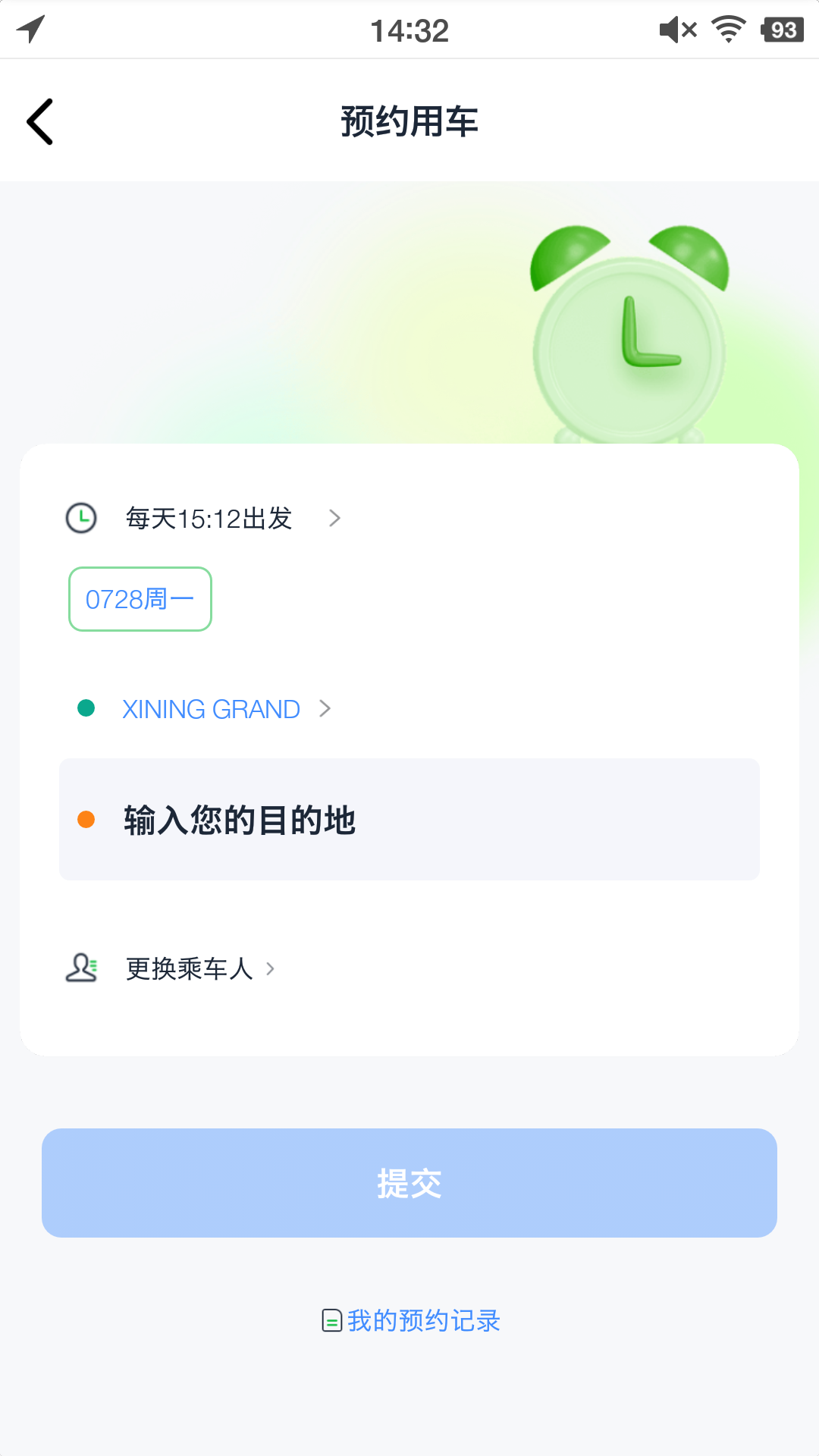Open 我的预约记录 reservation history
The width and height of the screenshot is (819, 1456).
coord(423,1319)
